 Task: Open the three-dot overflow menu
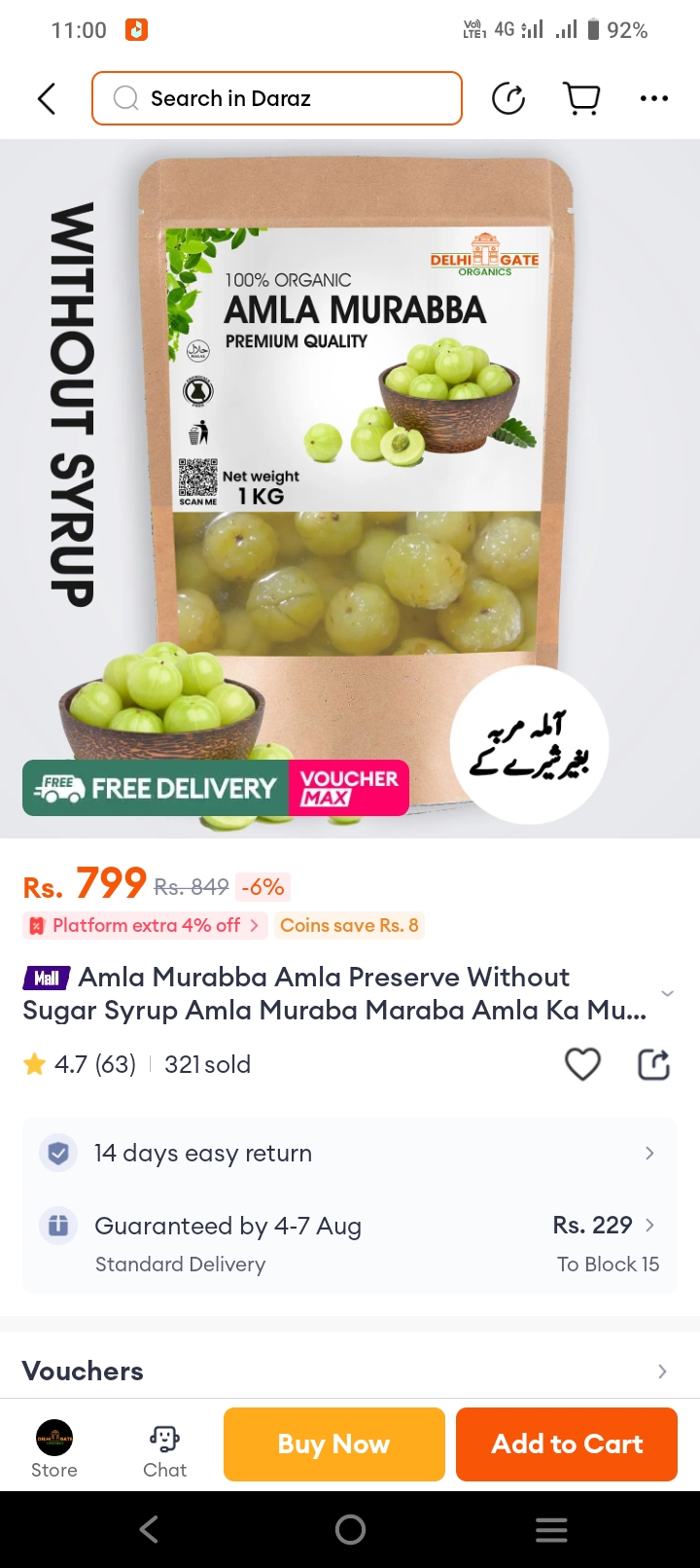(653, 98)
